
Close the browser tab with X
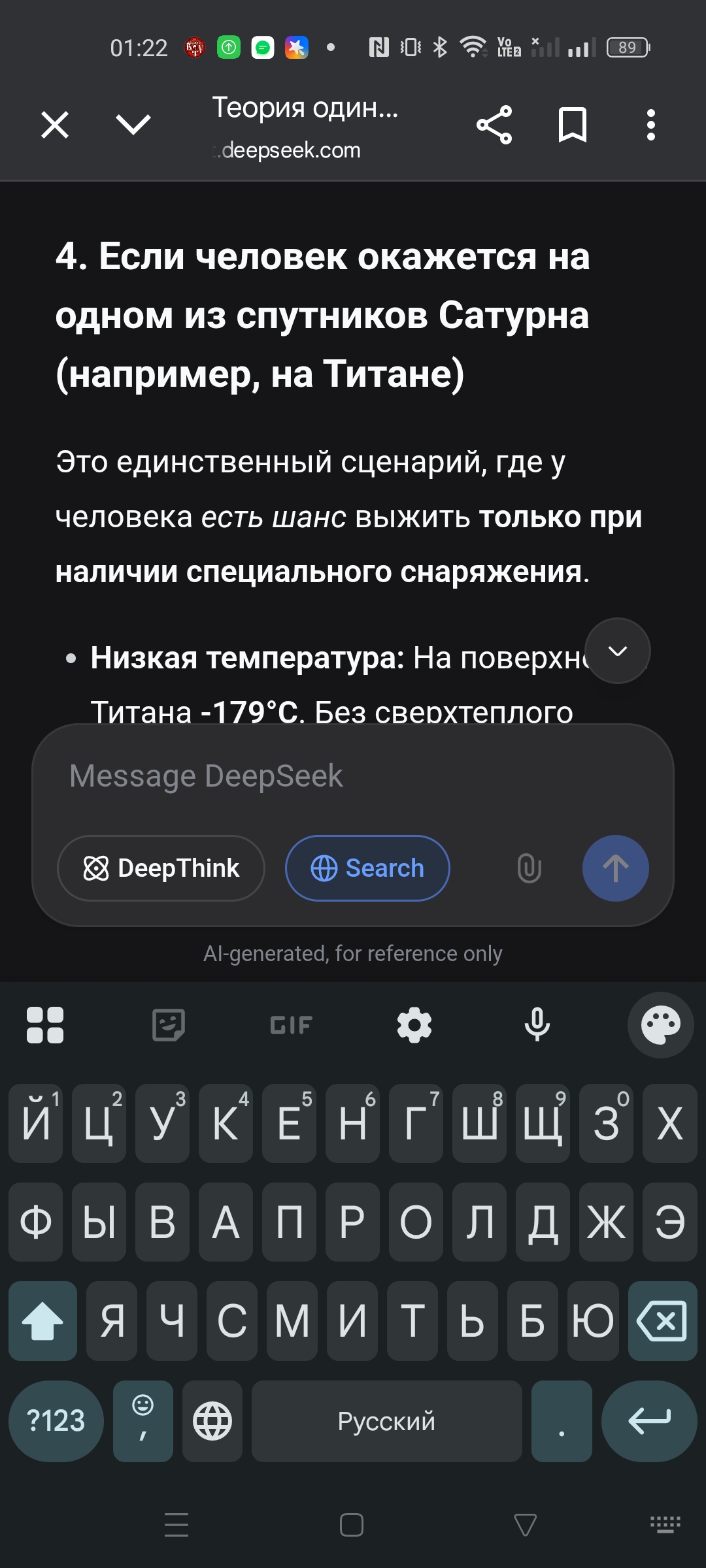(x=55, y=125)
